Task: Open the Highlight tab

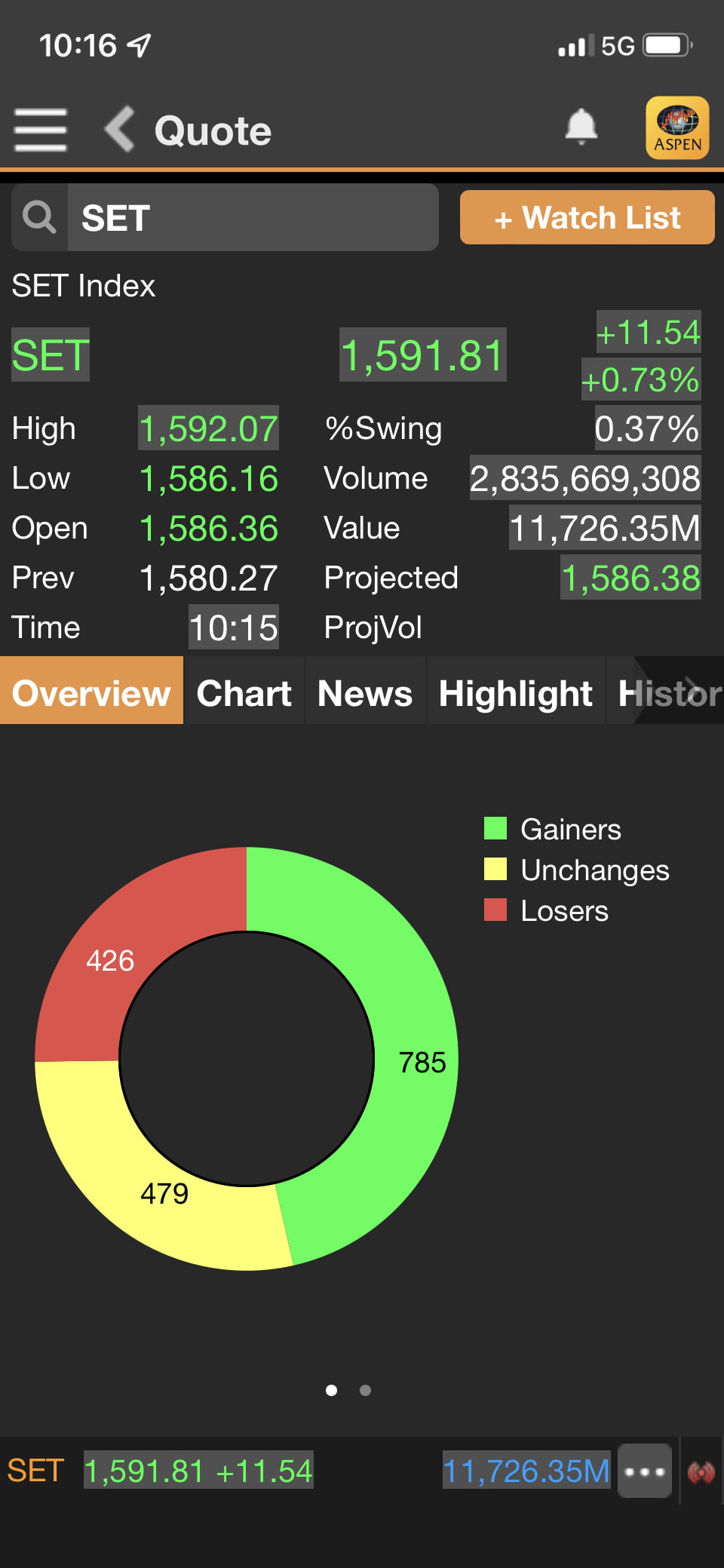Action: (516, 692)
